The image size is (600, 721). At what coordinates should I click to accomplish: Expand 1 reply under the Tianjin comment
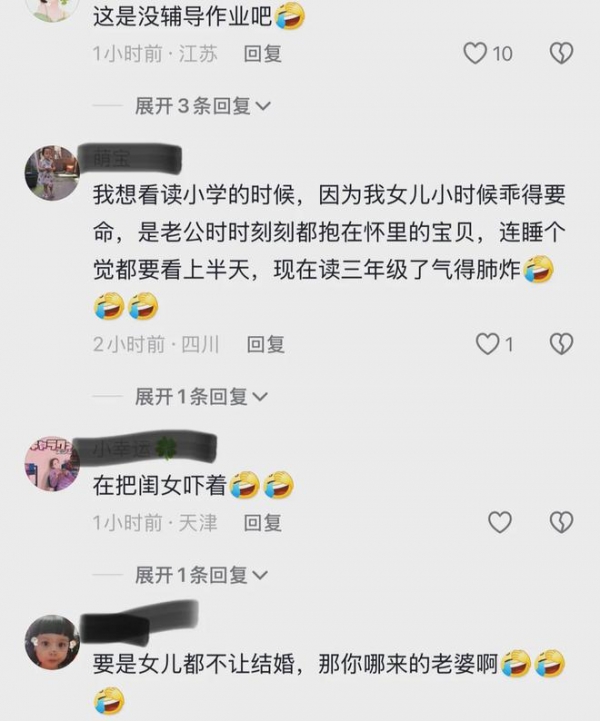pos(202,574)
